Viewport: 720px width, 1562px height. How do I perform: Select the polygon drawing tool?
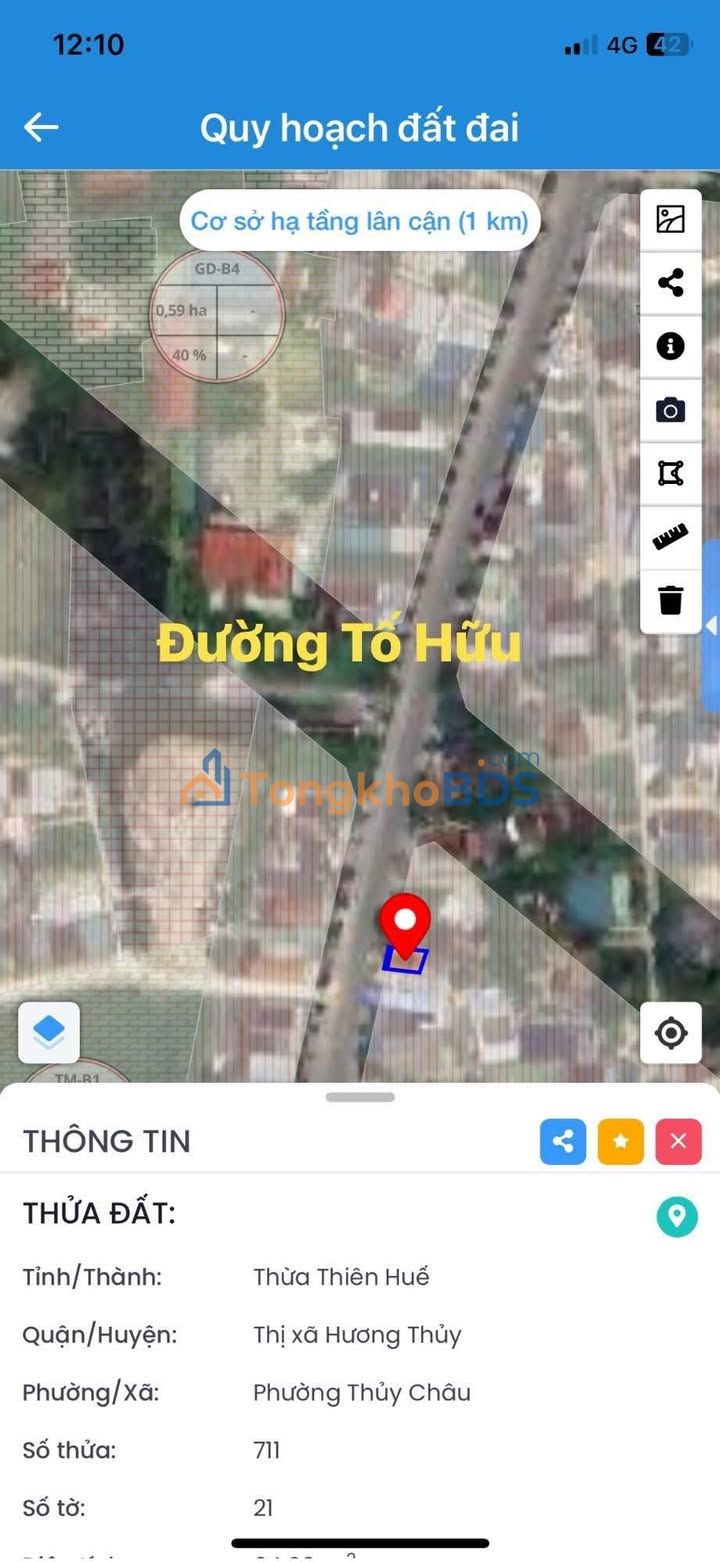click(x=670, y=473)
